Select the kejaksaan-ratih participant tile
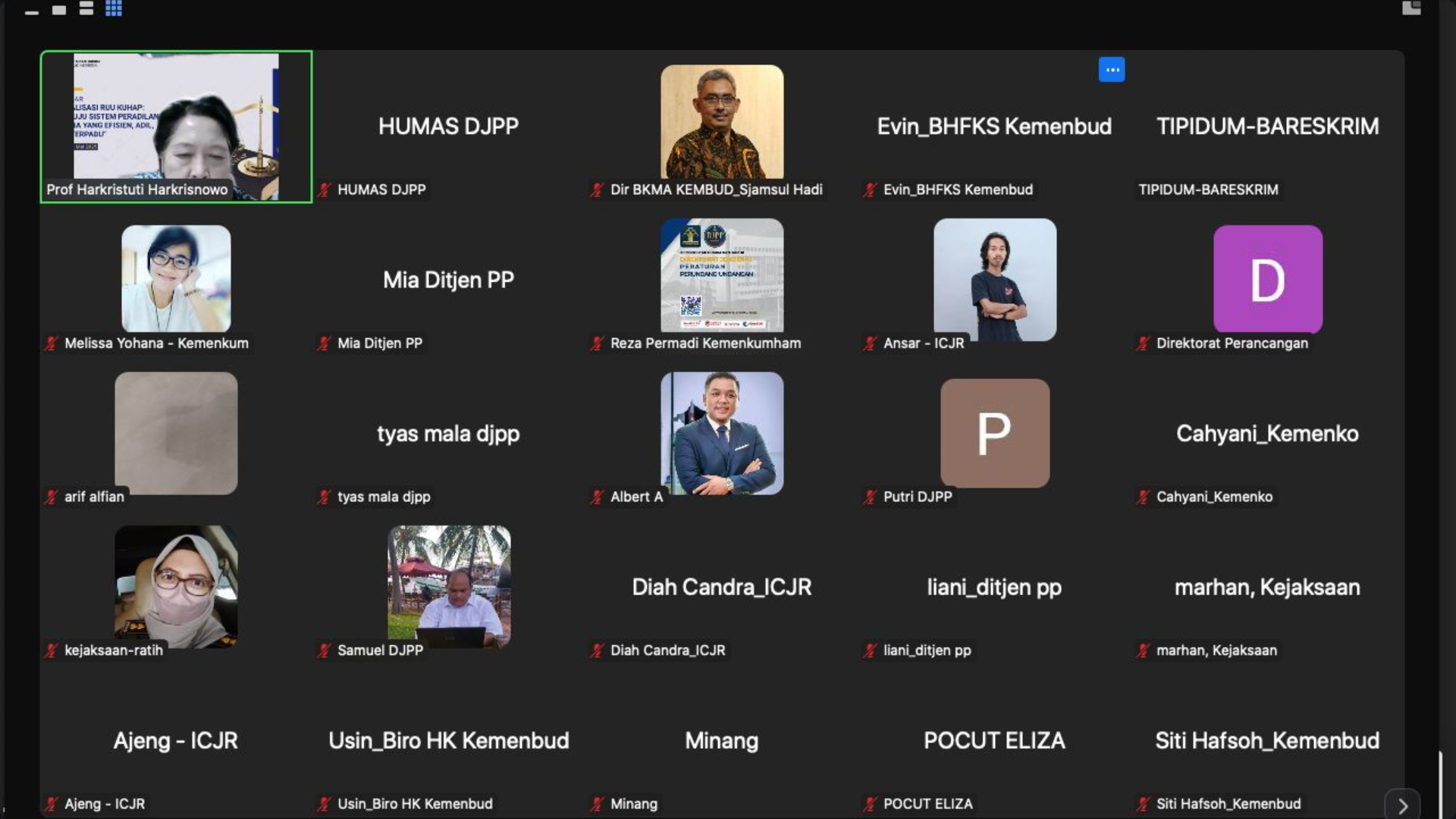Viewport: 1456px width, 819px height. point(176,587)
